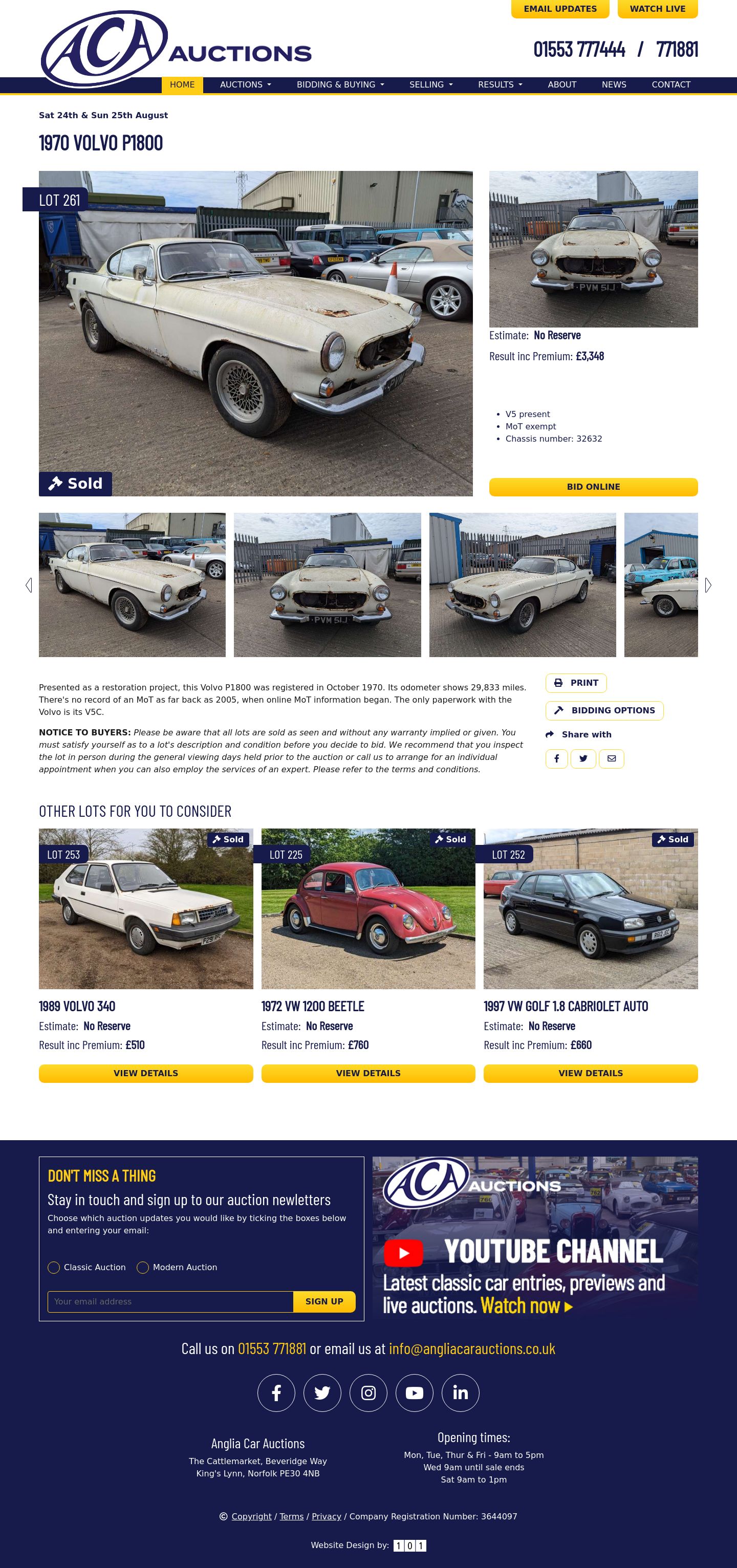
Task: Open the Email Updates button
Action: 560,9
